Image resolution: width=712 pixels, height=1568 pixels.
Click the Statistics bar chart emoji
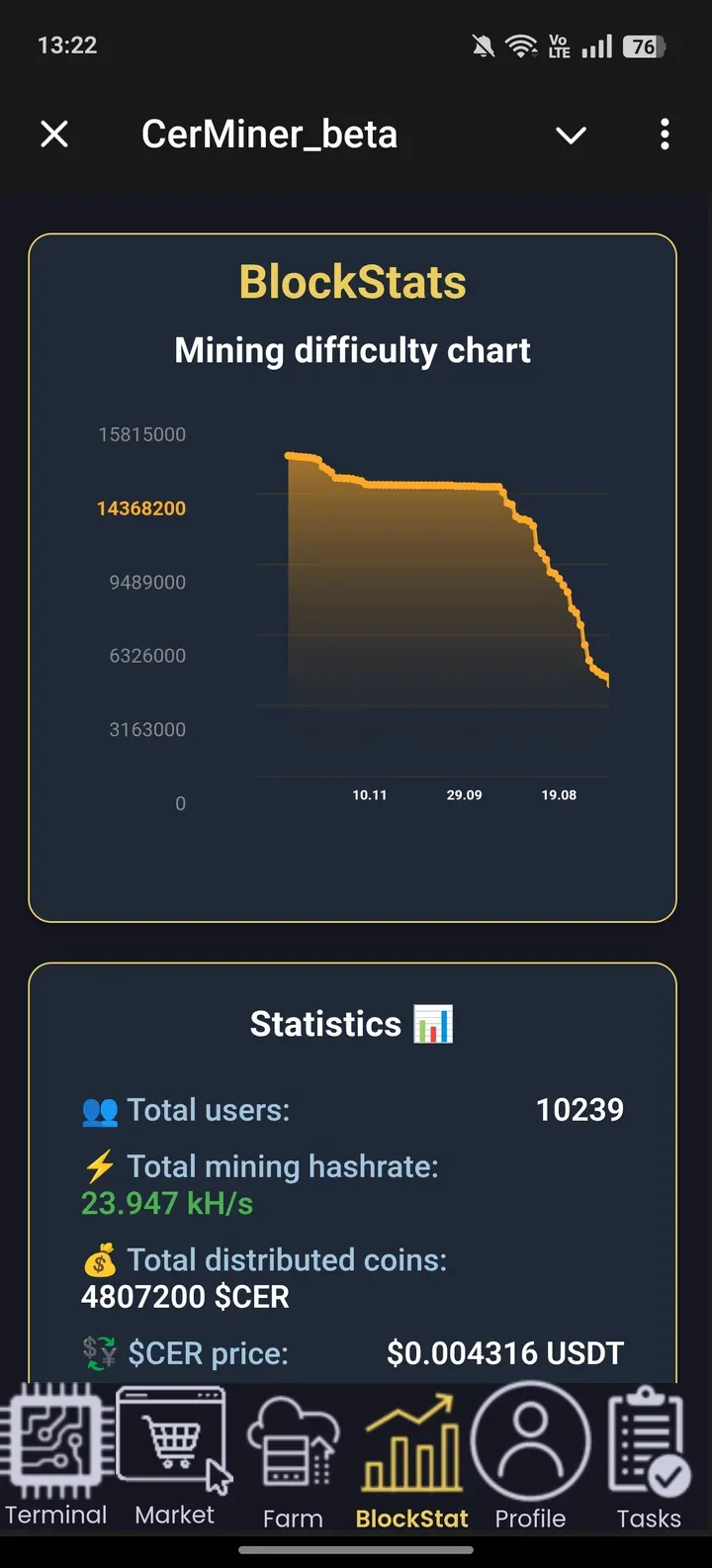click(x=435, y=1024)
